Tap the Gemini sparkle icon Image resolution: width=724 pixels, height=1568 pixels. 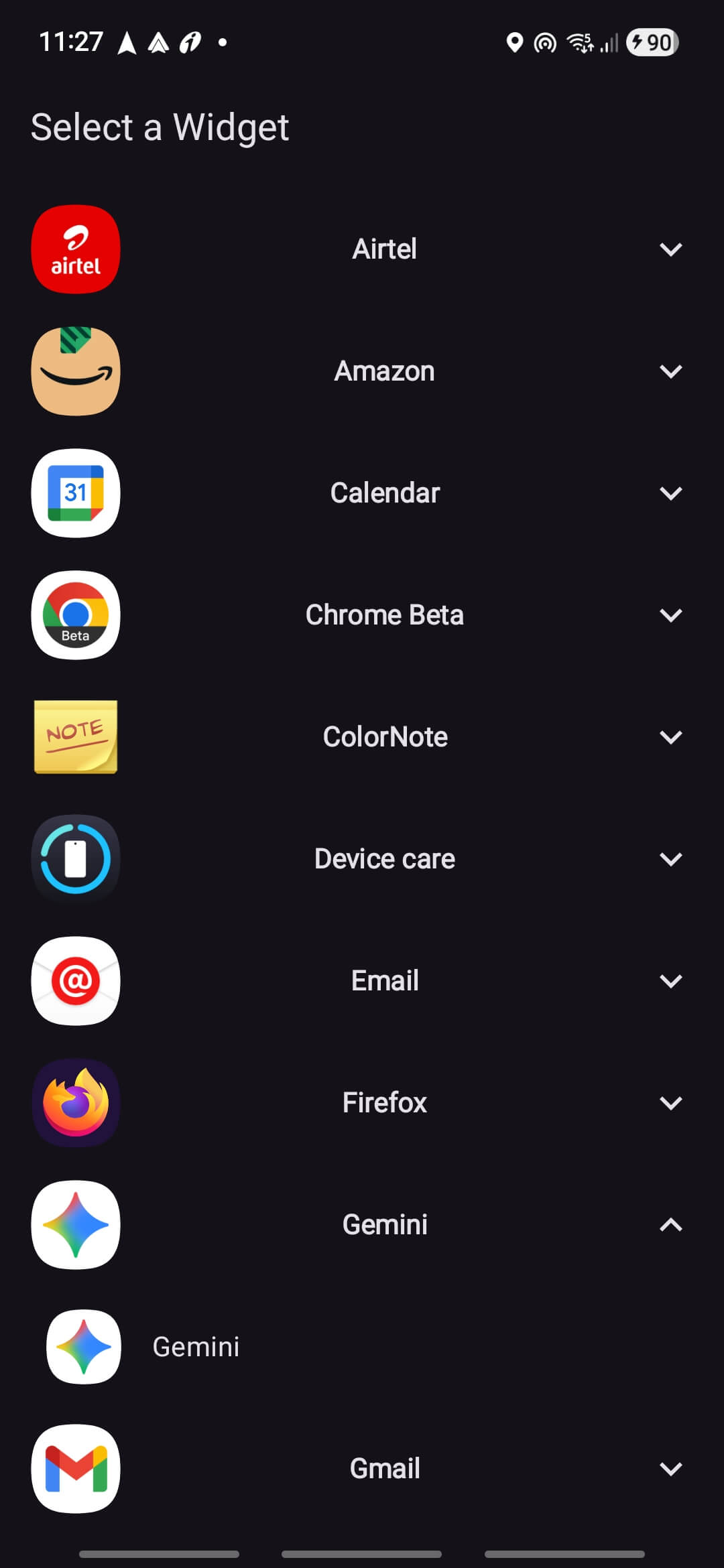pos(75,1224)
